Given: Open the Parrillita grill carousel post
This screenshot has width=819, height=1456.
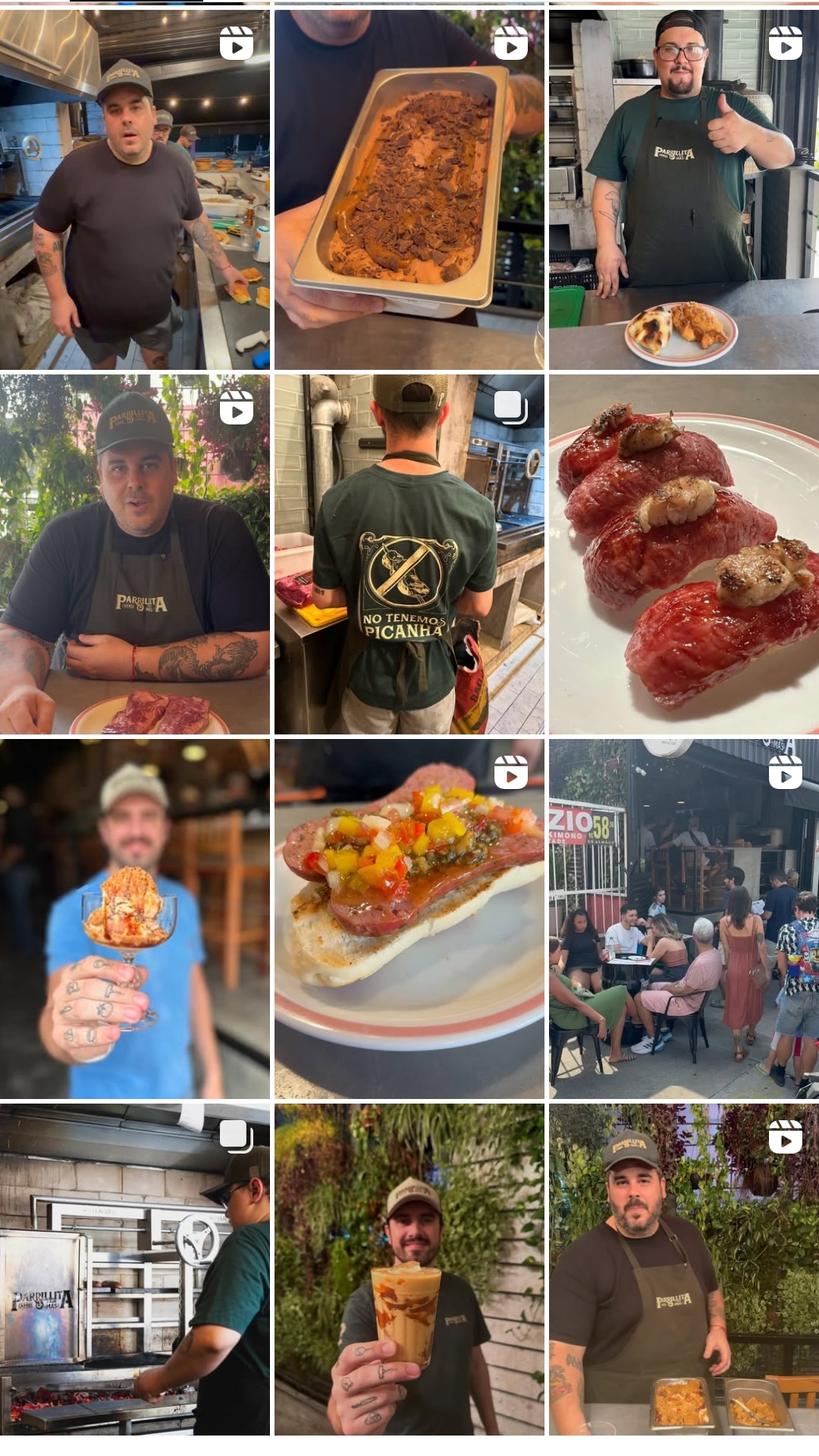Looking at the screenshot, I should [x=134, y=1270].
